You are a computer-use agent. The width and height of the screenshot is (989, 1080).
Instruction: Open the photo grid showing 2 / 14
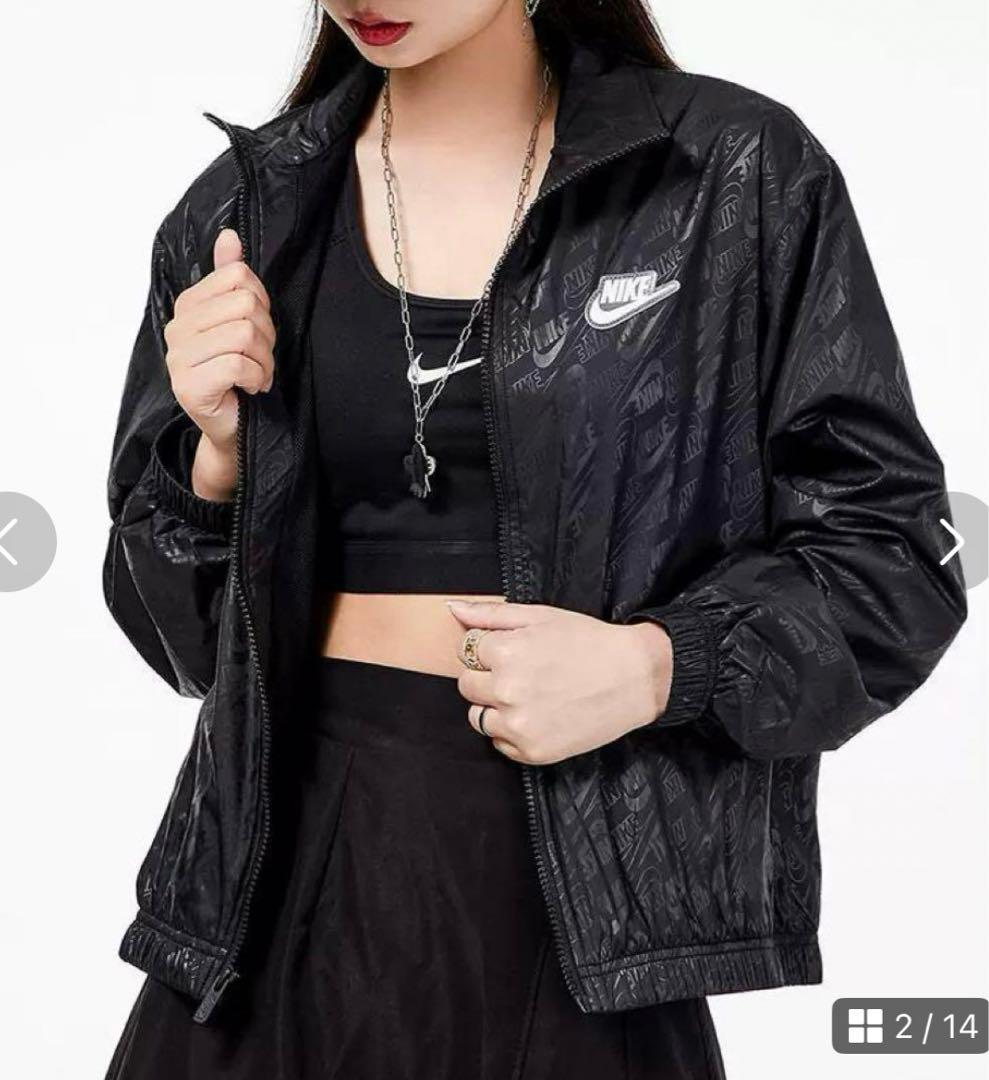pyautogui.click(x=910, y=1026)
